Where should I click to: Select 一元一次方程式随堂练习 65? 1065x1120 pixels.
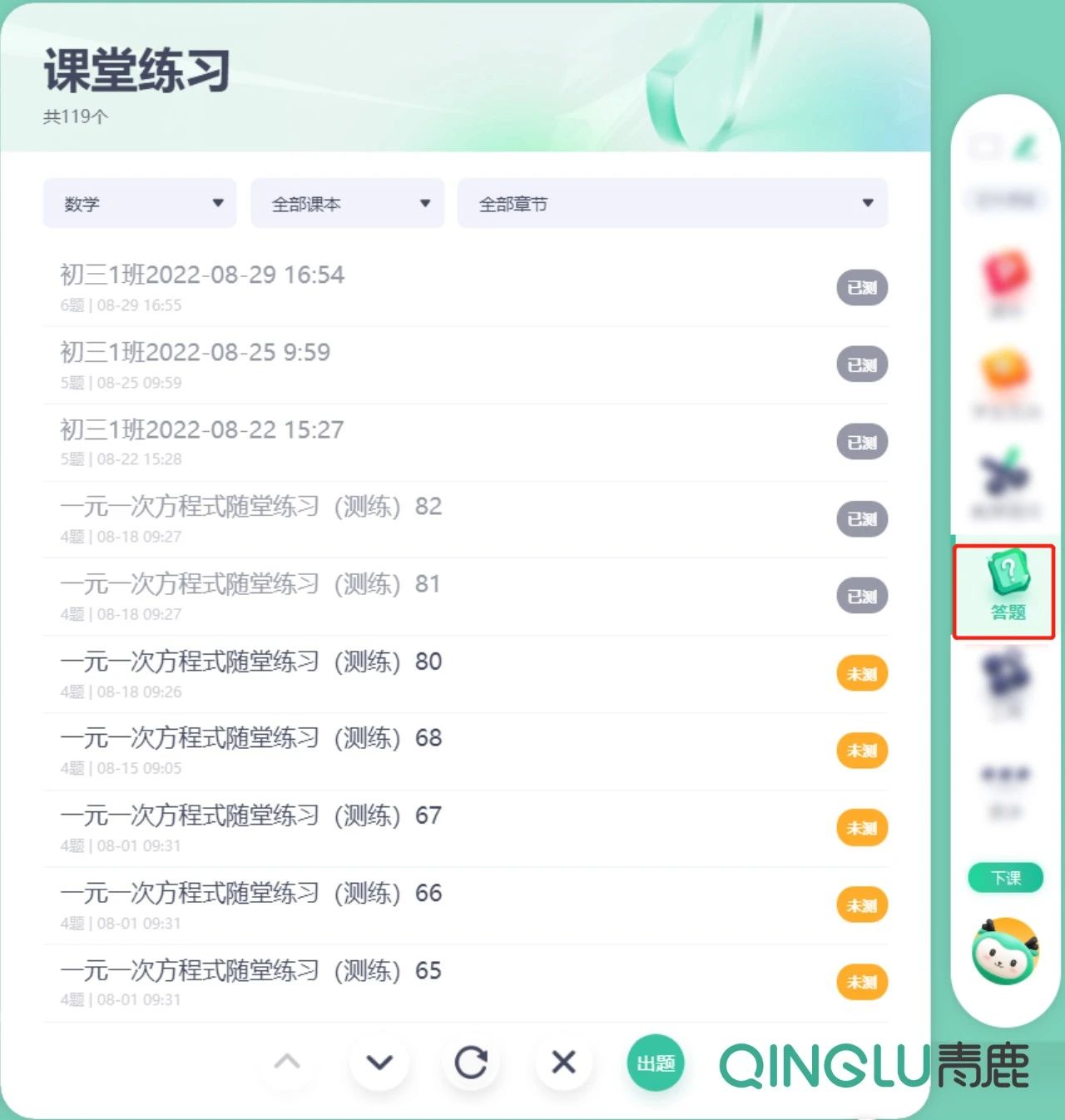point(250,970)
